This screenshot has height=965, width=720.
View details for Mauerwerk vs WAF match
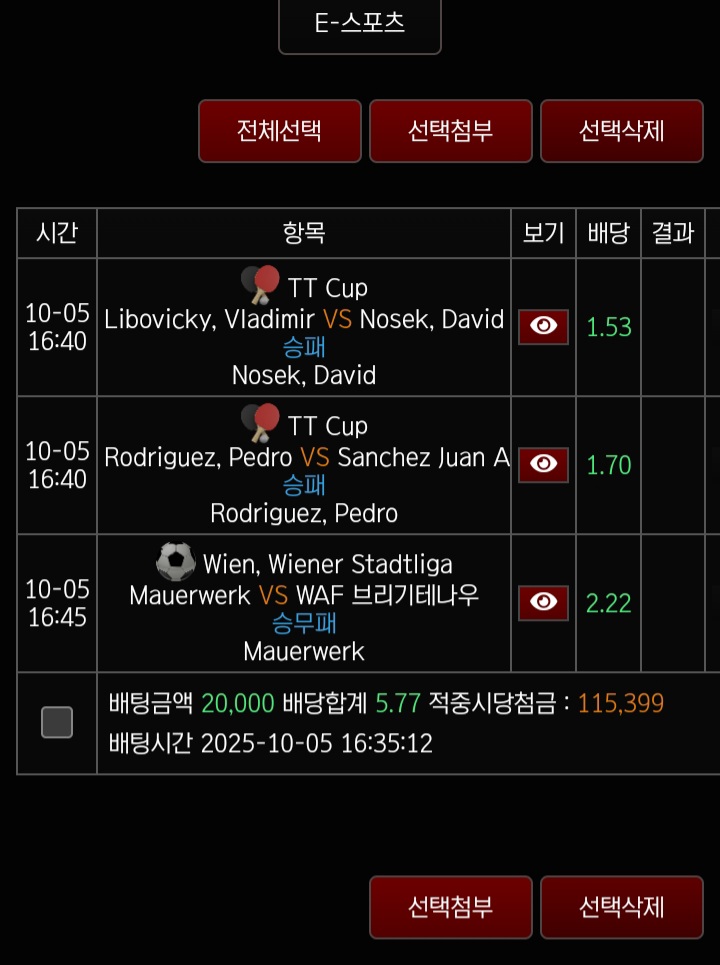[543, 603]
